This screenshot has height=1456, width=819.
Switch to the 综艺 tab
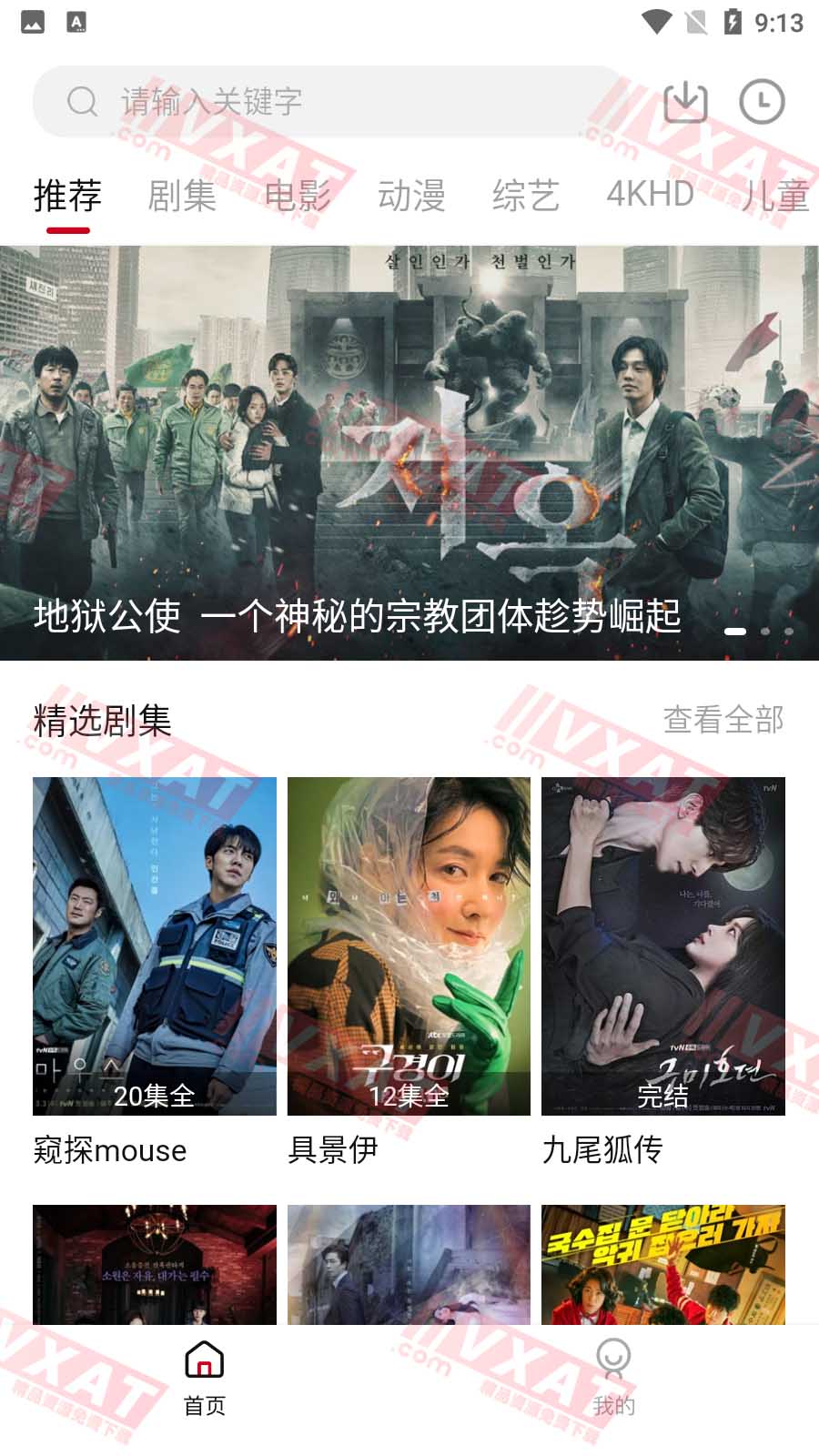tap(526, 196)
